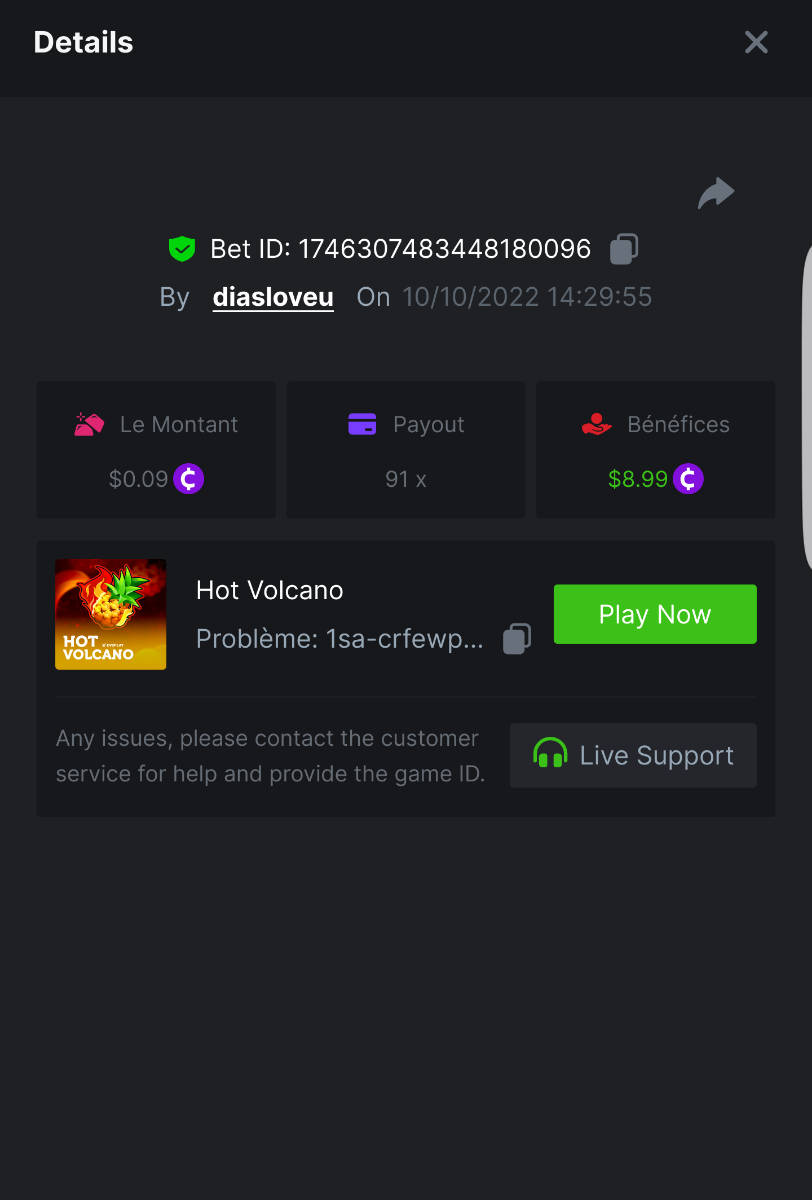The image size is (812, 1200).
Task: Open the Hot Volcano game thumbnail
Action: click(111, 614)
